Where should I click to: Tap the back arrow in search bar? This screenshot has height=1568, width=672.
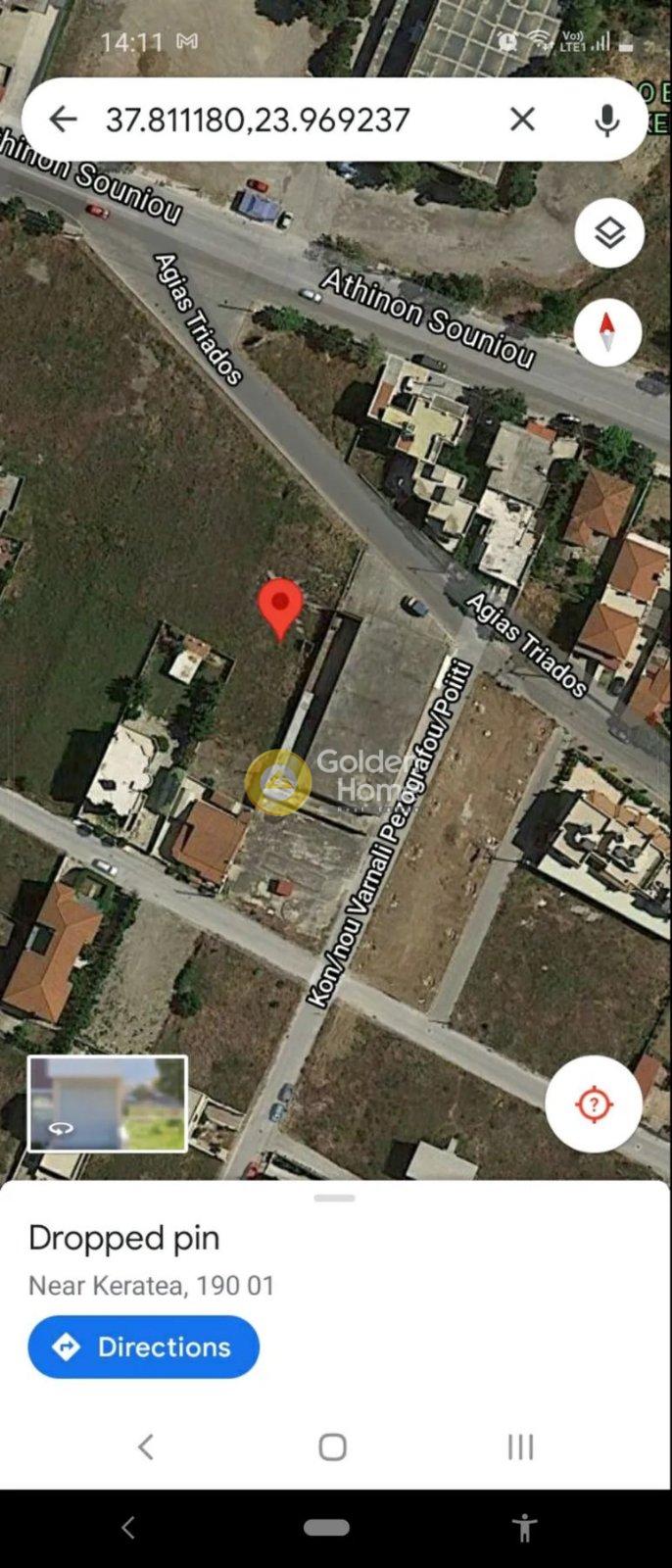[x=64, y=120]
